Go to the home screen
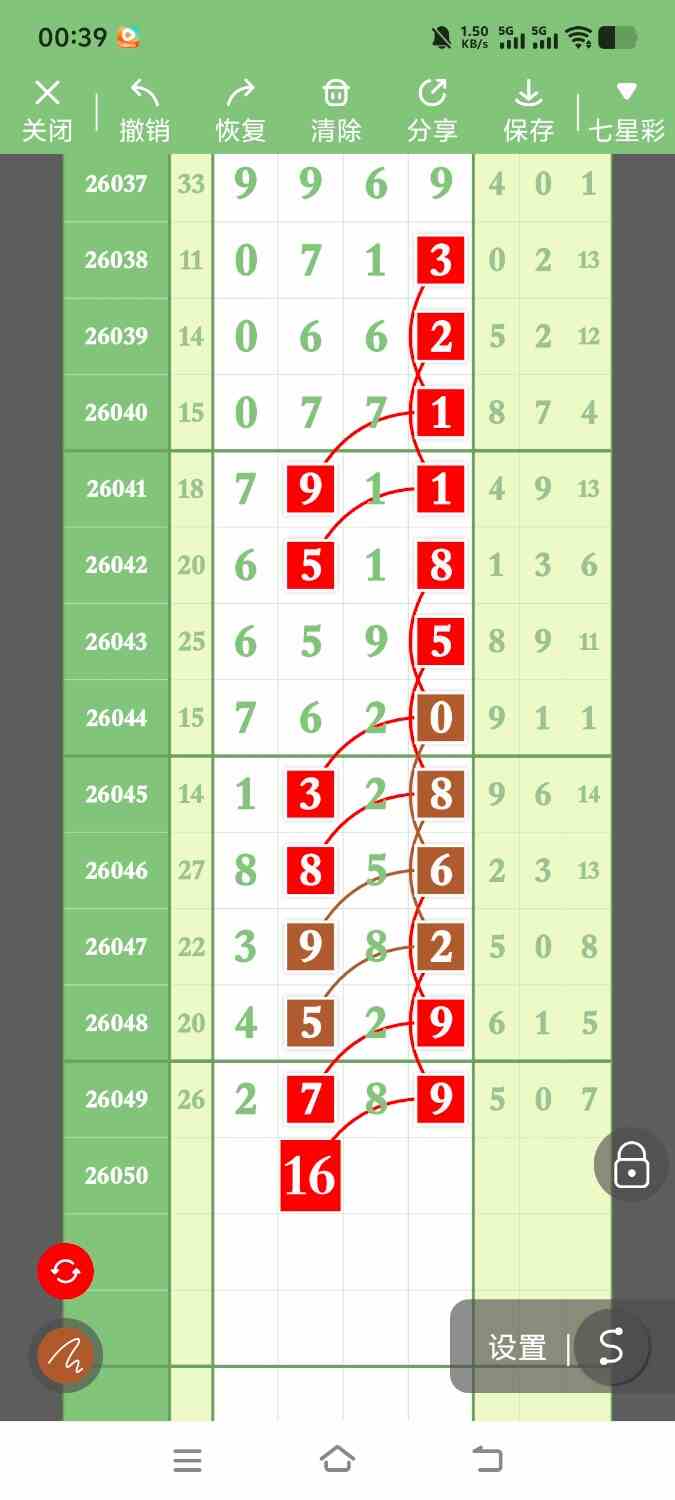 337,1460
